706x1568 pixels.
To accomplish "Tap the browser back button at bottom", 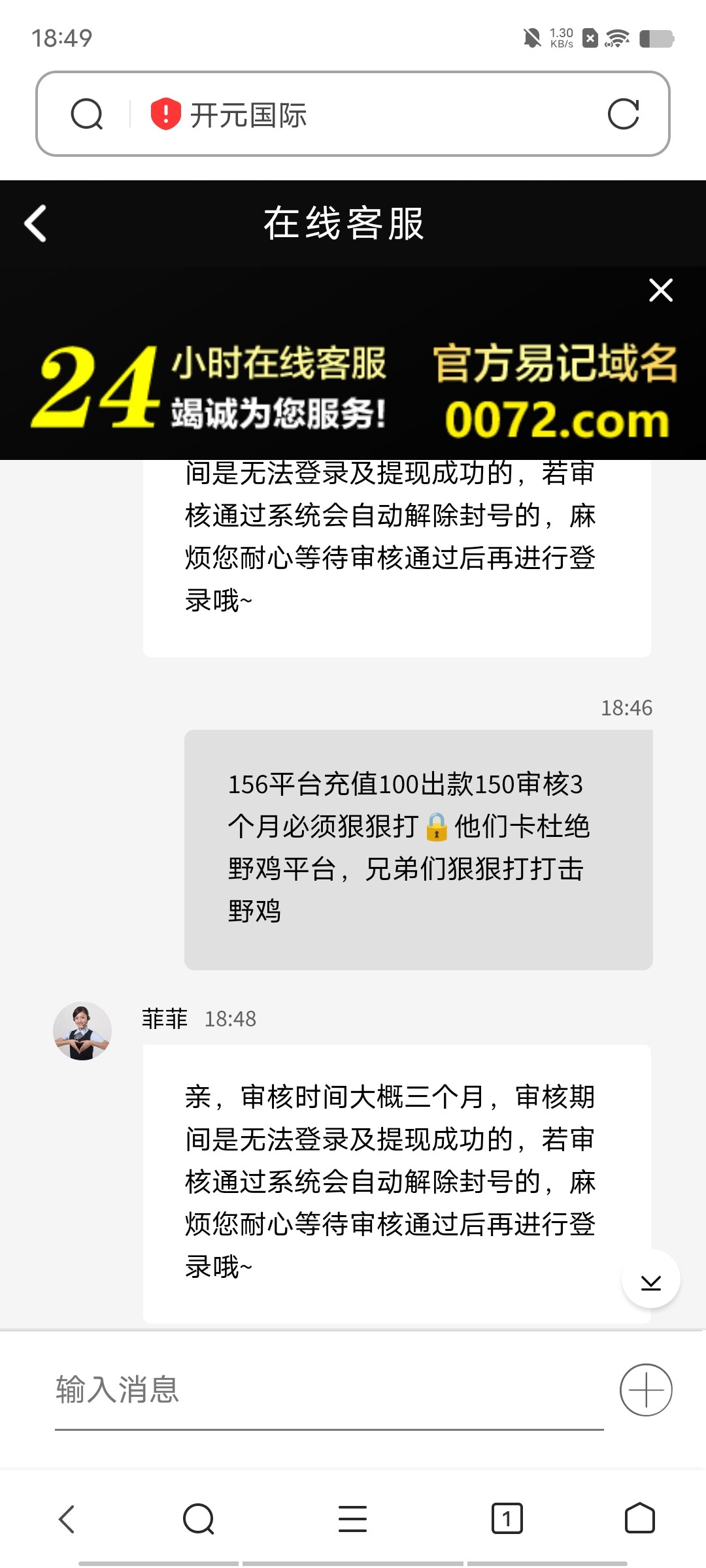I will coord(67,1518).
